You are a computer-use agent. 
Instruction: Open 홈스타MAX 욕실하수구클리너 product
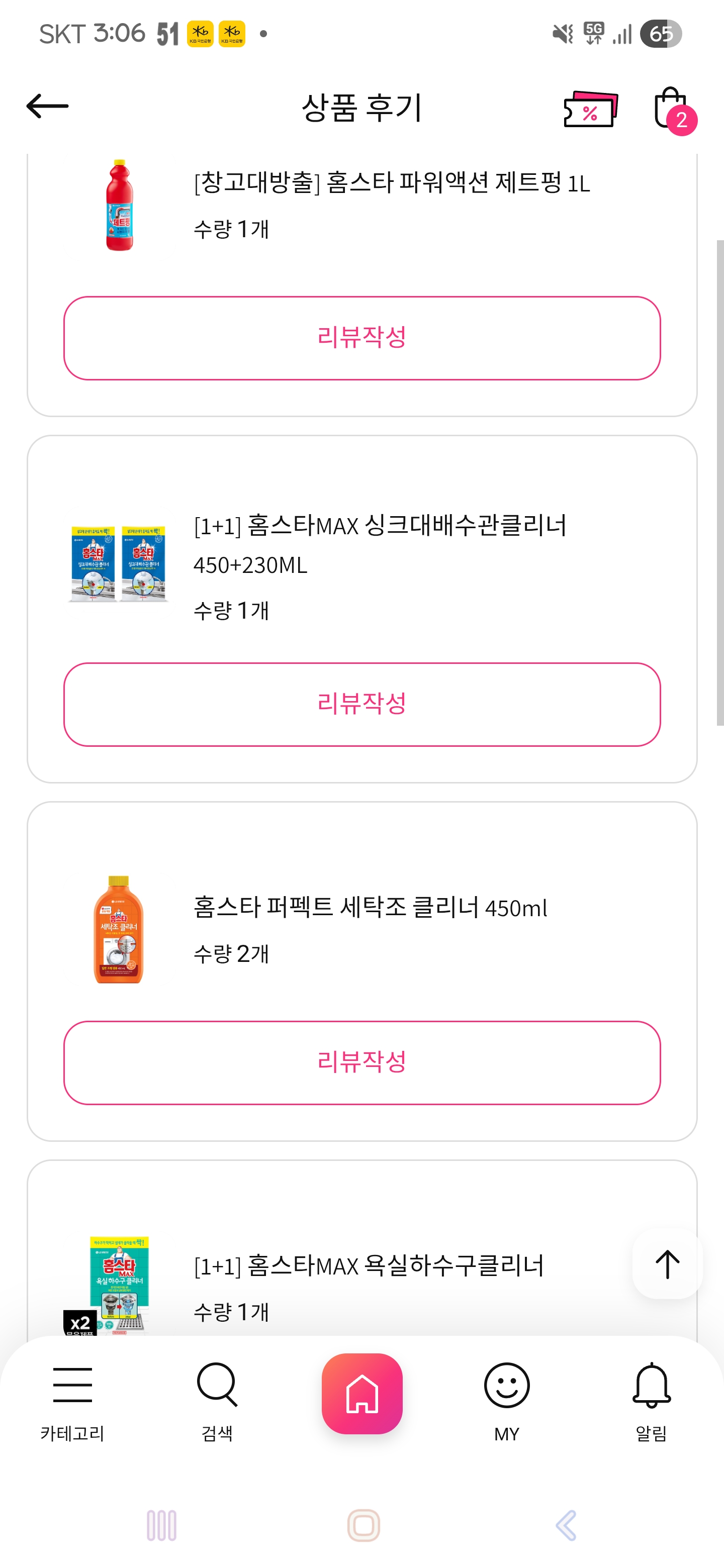[368, 1266]
